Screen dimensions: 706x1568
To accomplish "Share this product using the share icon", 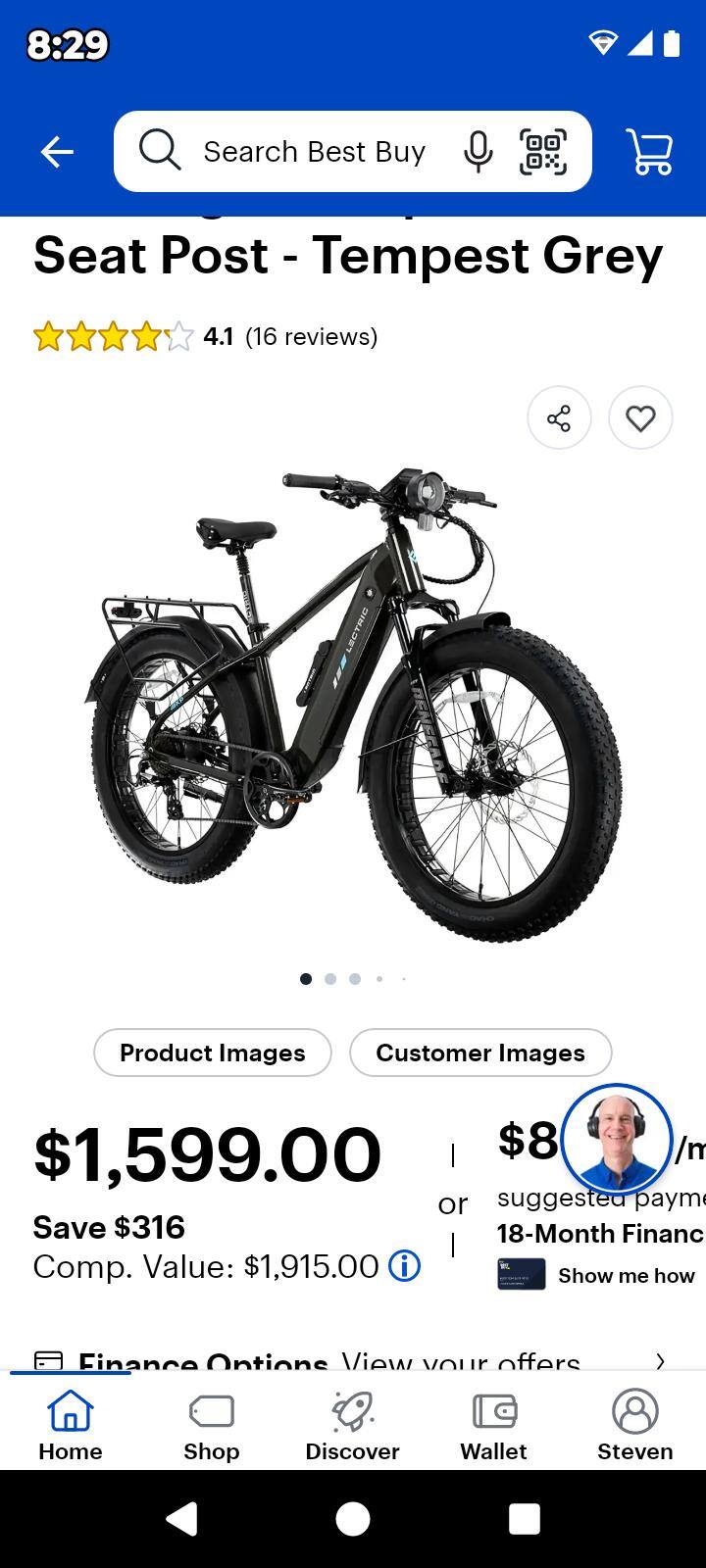I will pyautogui.click(x=559, y=417).
